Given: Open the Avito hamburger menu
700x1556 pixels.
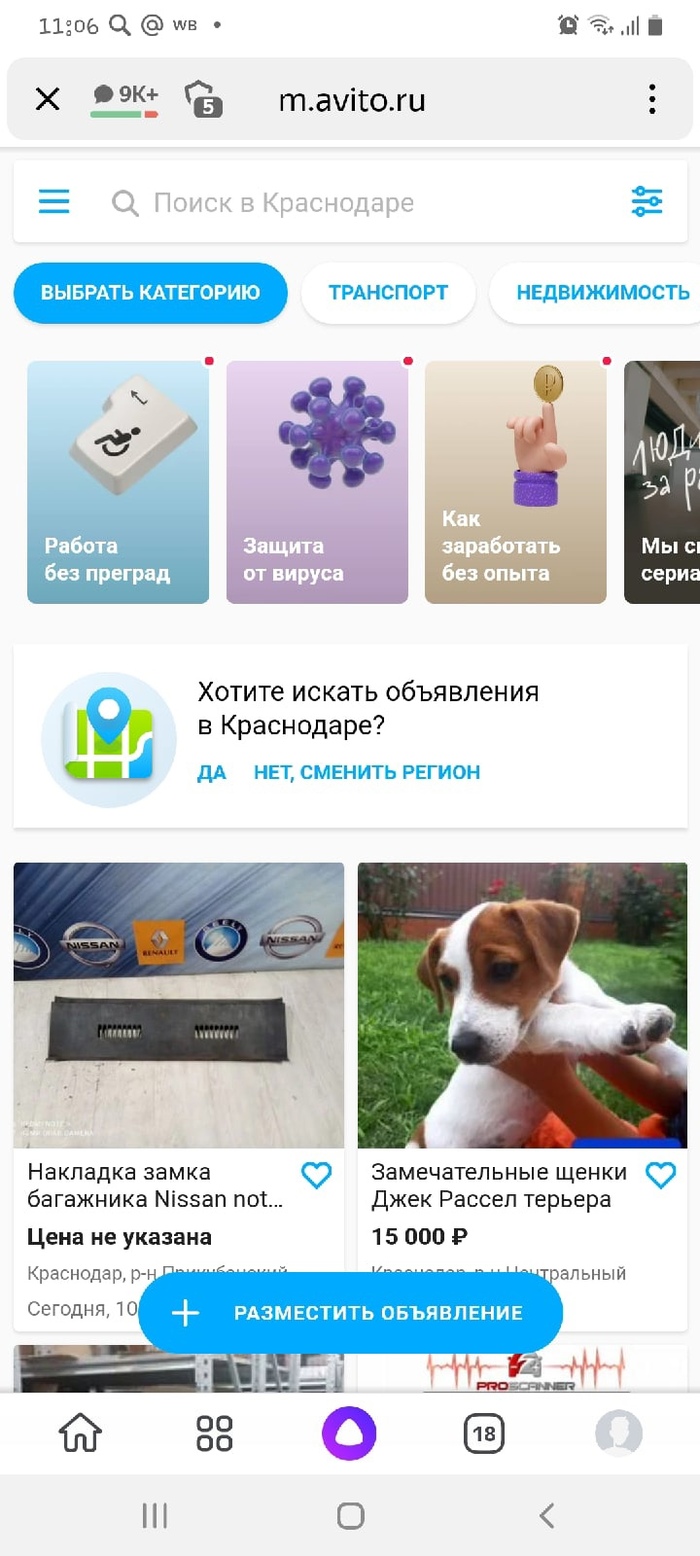Looking at the screenshot, I should point(54,203).
